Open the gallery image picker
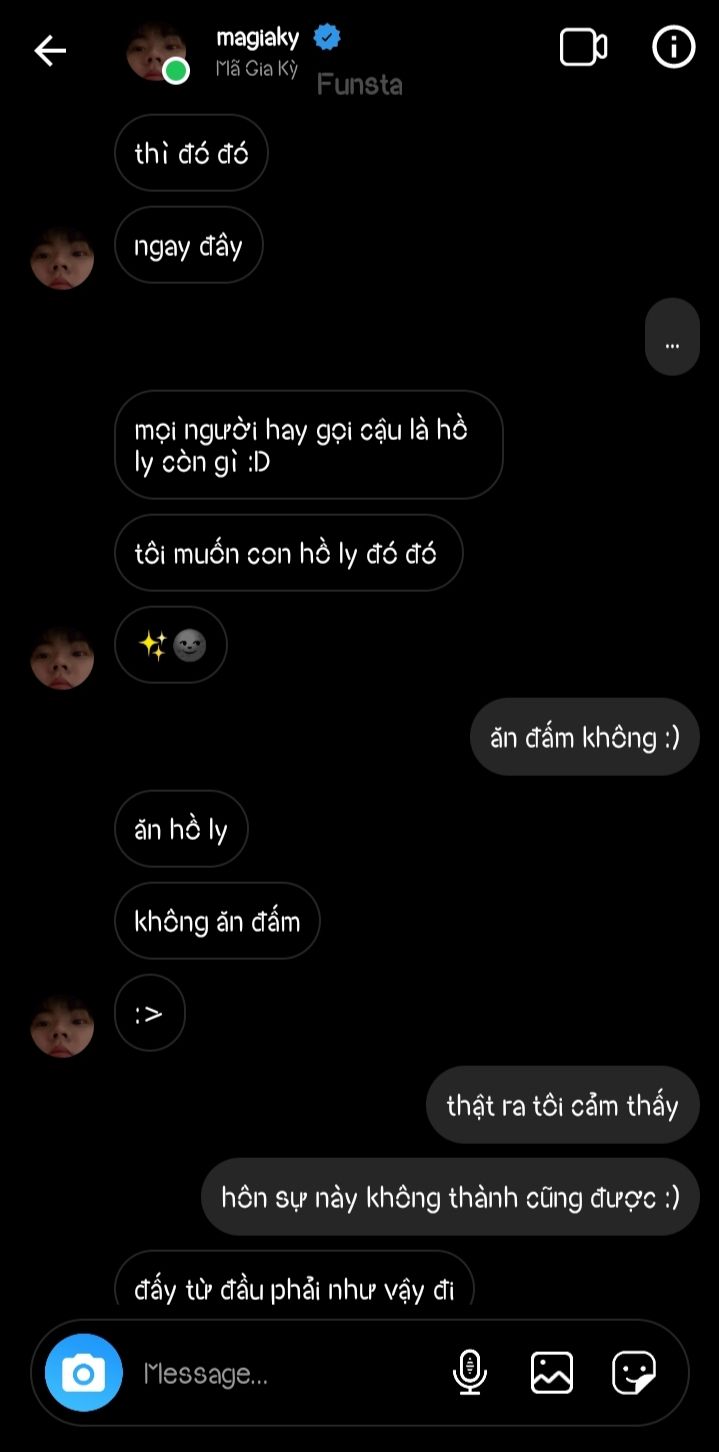Image resolution: width=719 pixels, height=1452 pixels. 551,1372
